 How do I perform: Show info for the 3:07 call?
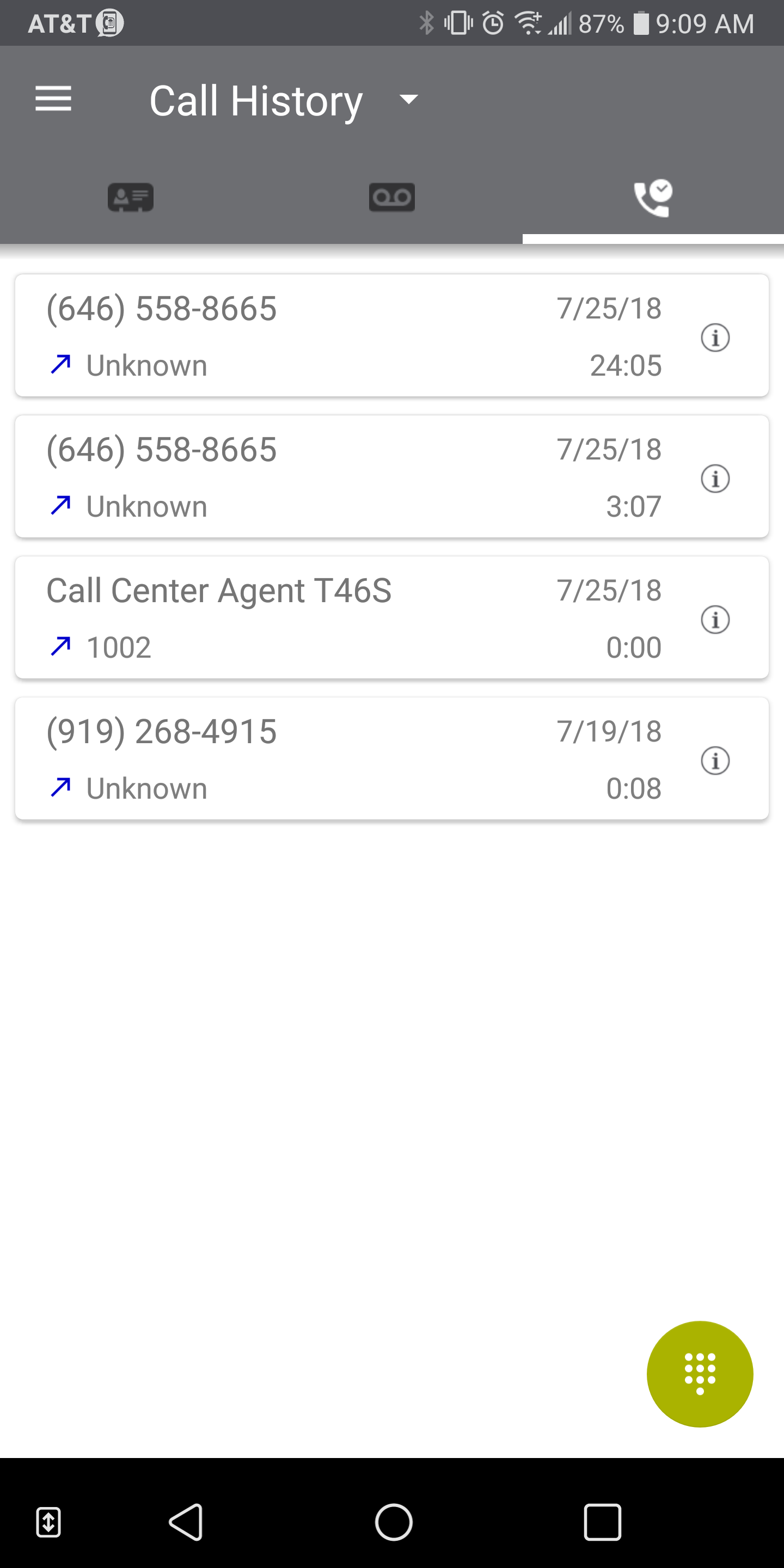(715, 479)
